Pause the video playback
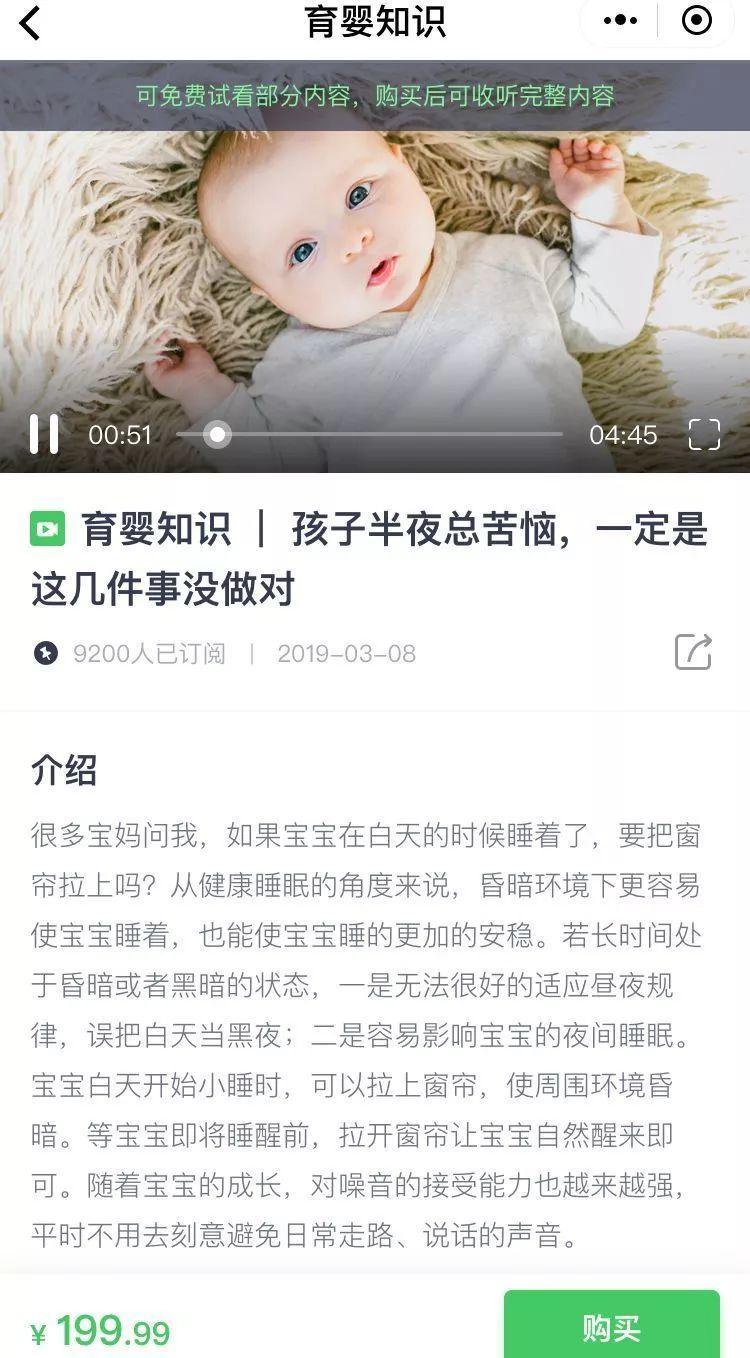Screen dimensions: 750x1358 click(43, 434)
